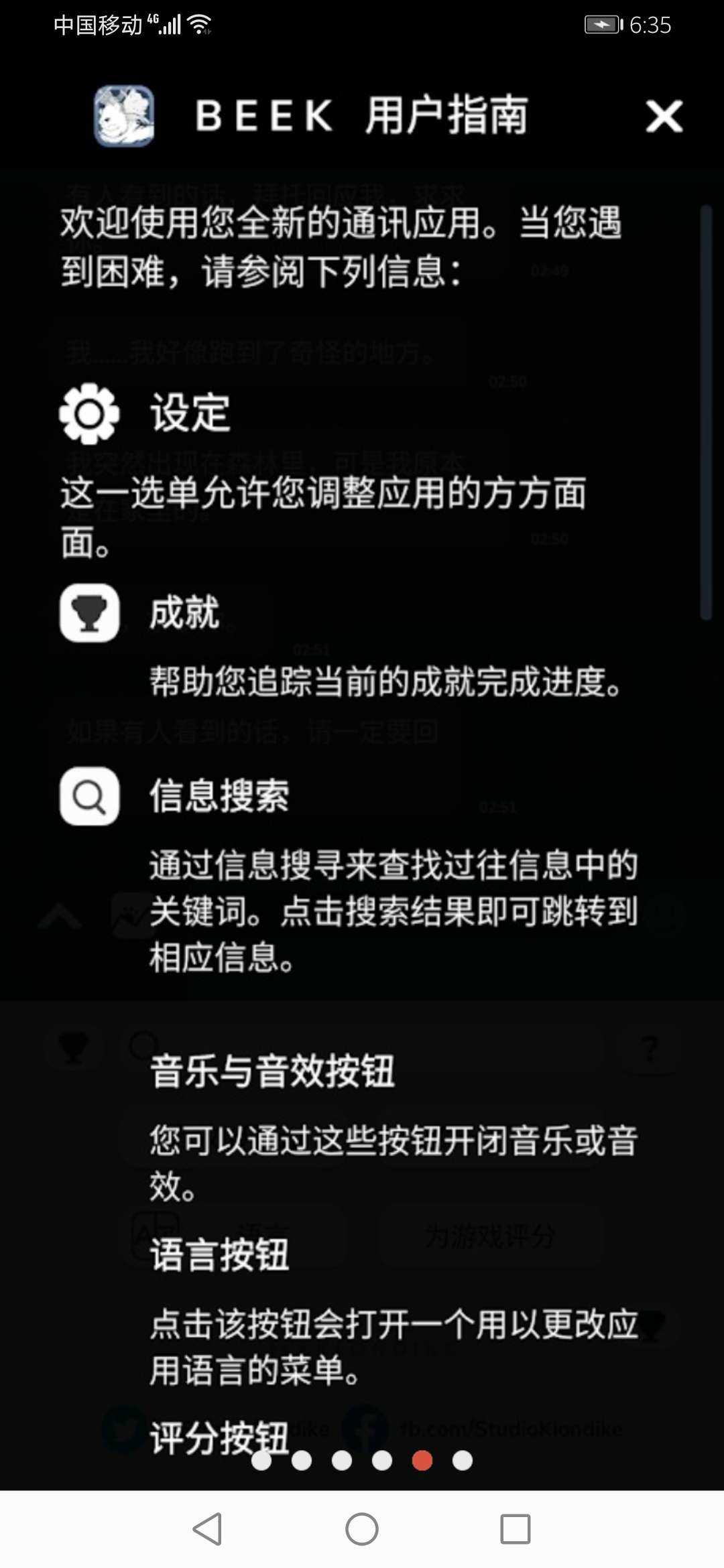The width and height of the screenshot is (724, 1568).
Task: Jump to the first guide page dot
Action: click(x=261, y=1460)
